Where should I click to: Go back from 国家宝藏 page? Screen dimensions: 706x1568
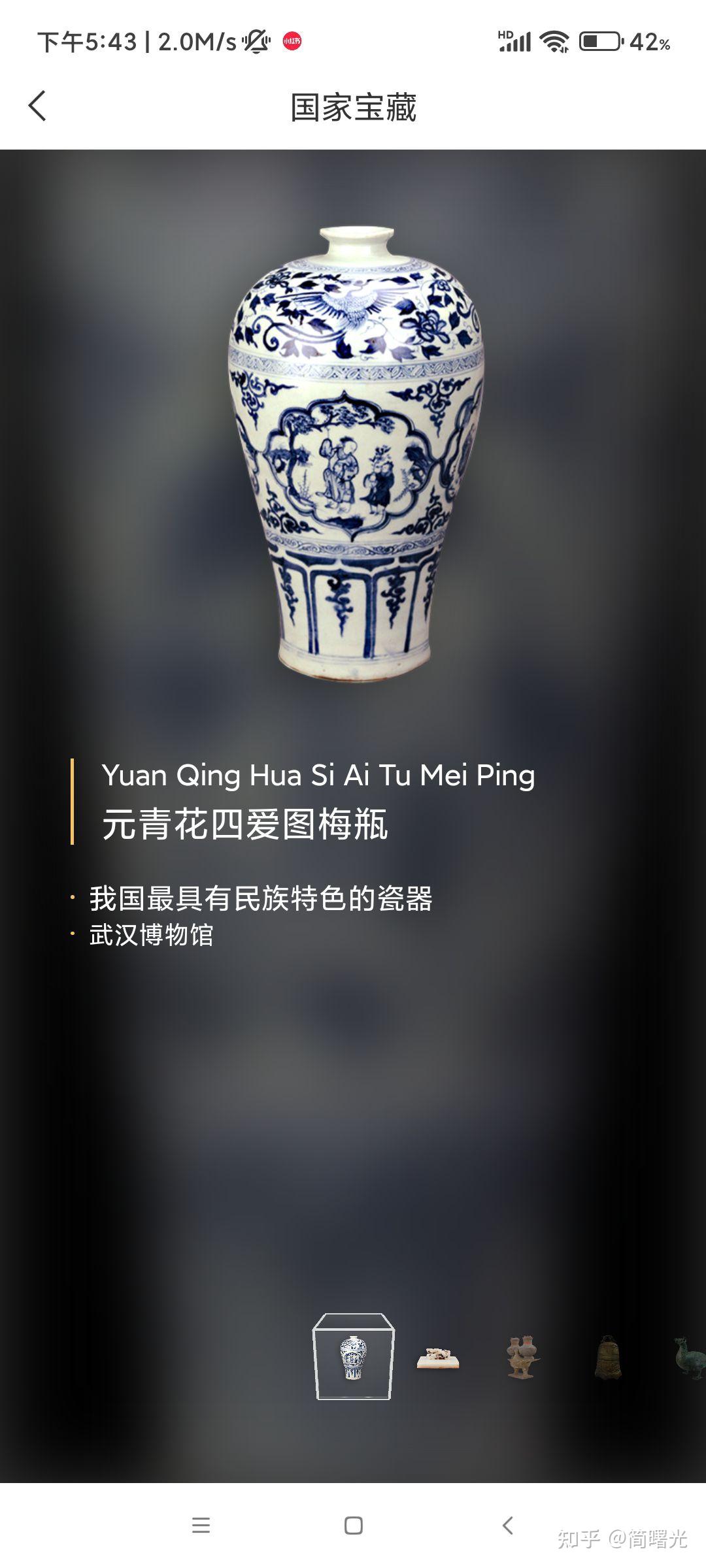pyautogui.click(x=38, y=106)
